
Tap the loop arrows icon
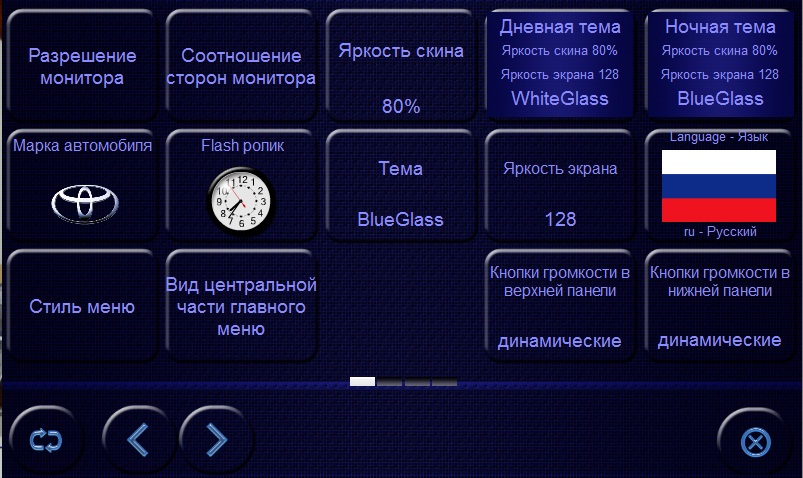46,440
